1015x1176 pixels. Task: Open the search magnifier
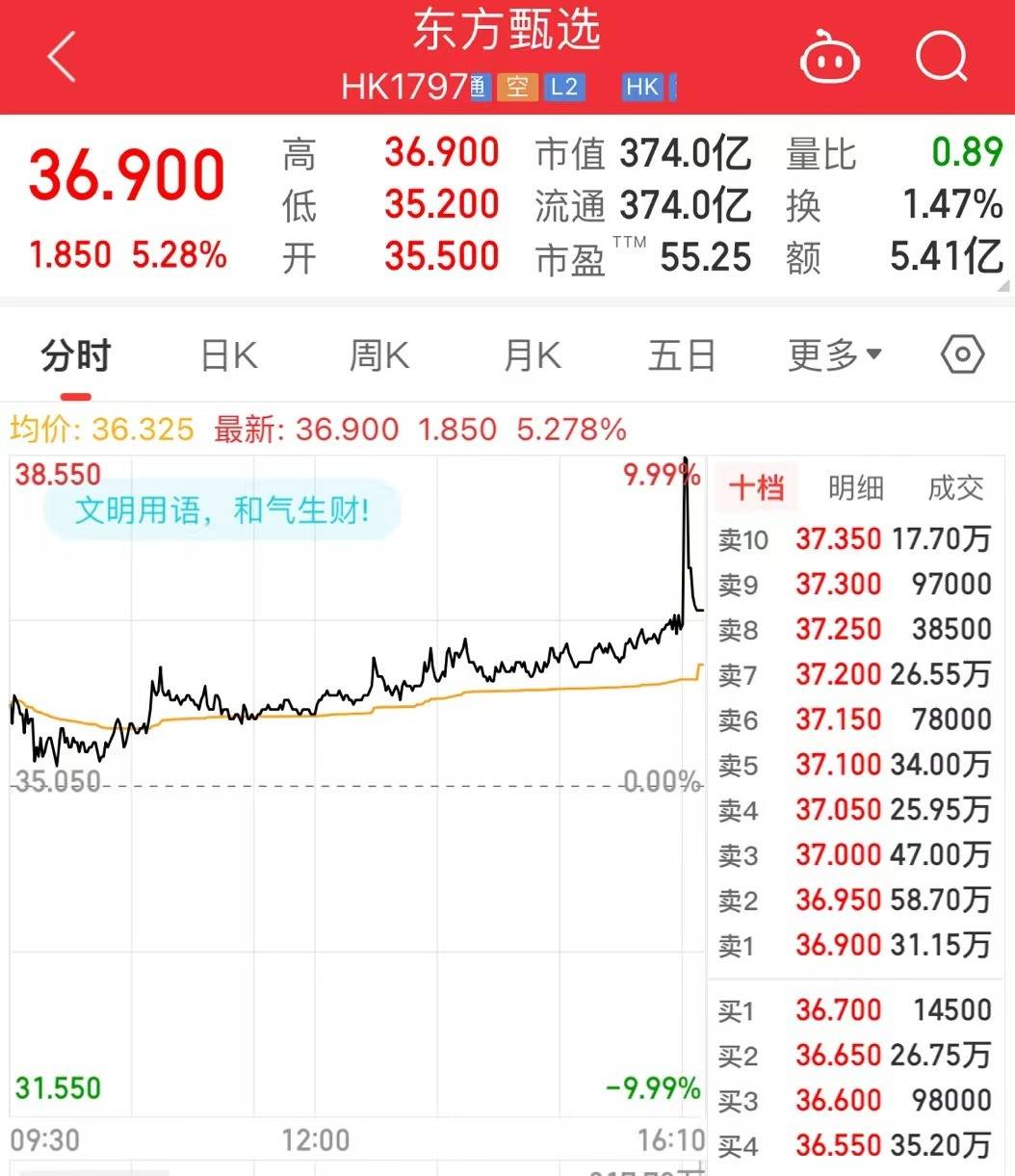pyautogui.click(x=941, y=58)
